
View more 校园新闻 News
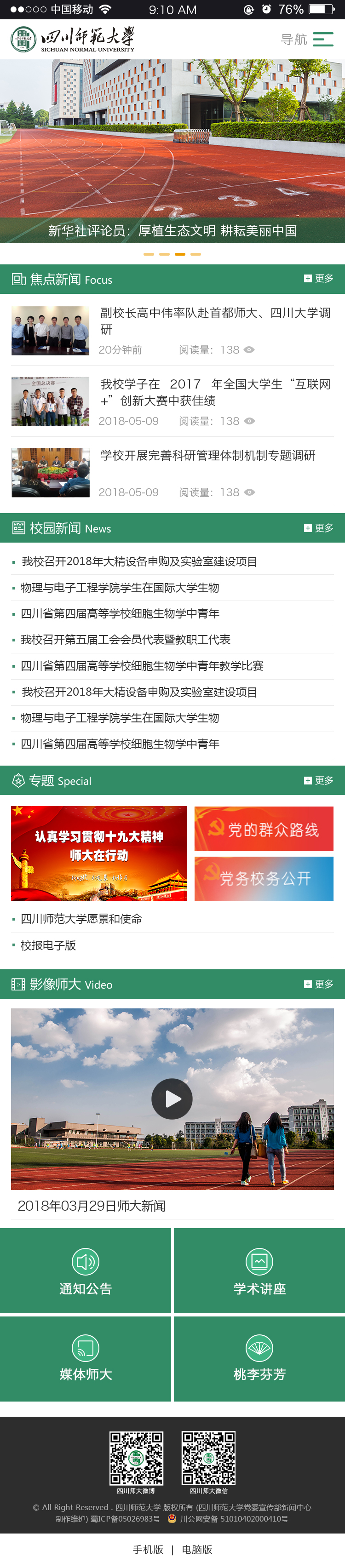(x=319, y=528)
